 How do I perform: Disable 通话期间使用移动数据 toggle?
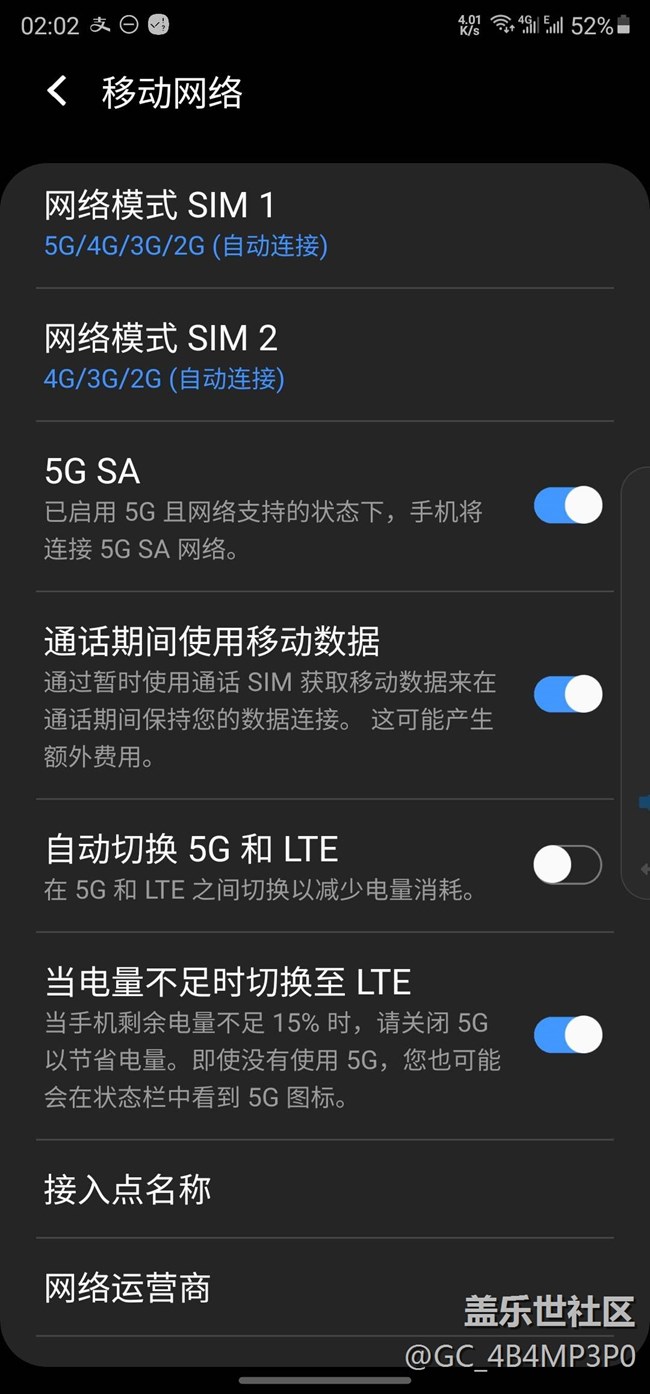pyautogui.click(x=567, y=694)
